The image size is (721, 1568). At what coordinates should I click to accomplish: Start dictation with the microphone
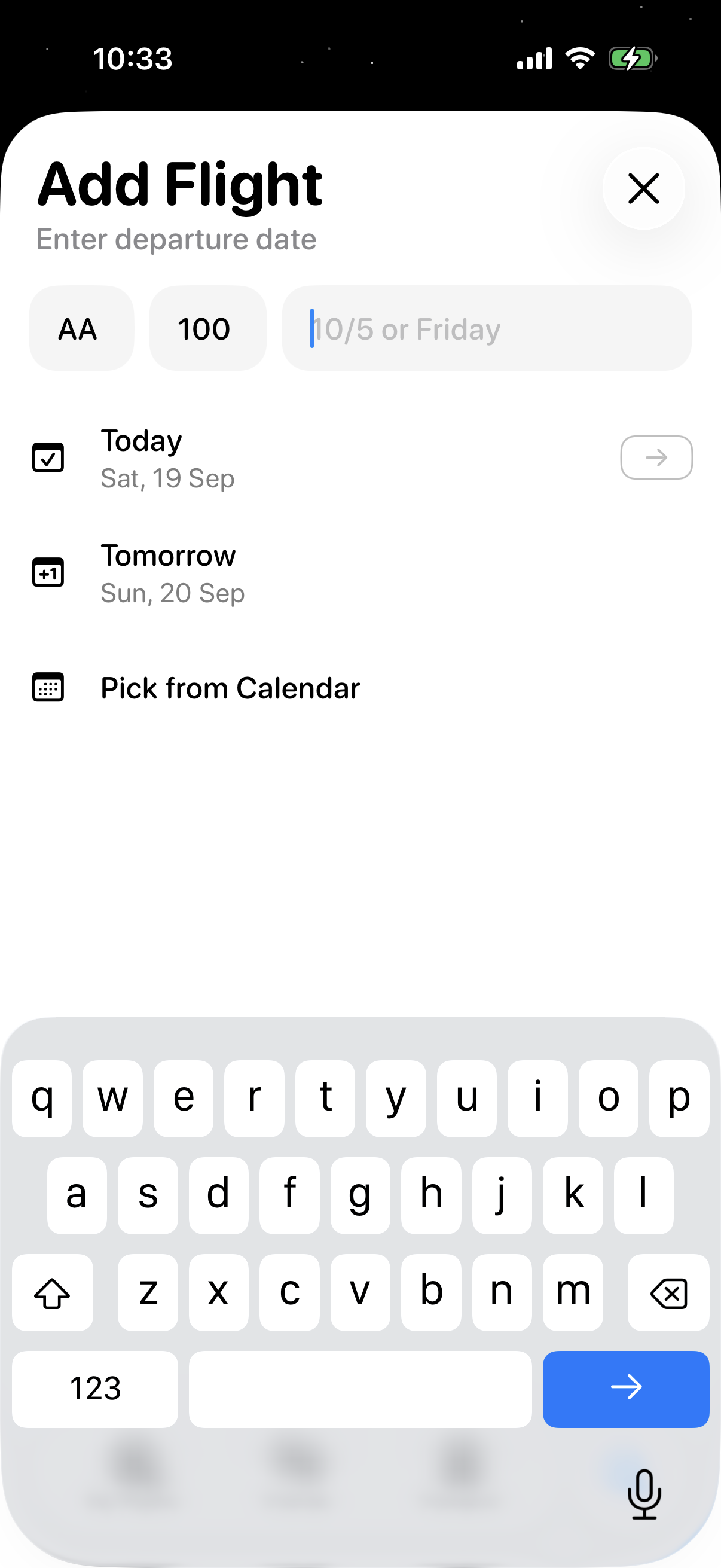644,1494
